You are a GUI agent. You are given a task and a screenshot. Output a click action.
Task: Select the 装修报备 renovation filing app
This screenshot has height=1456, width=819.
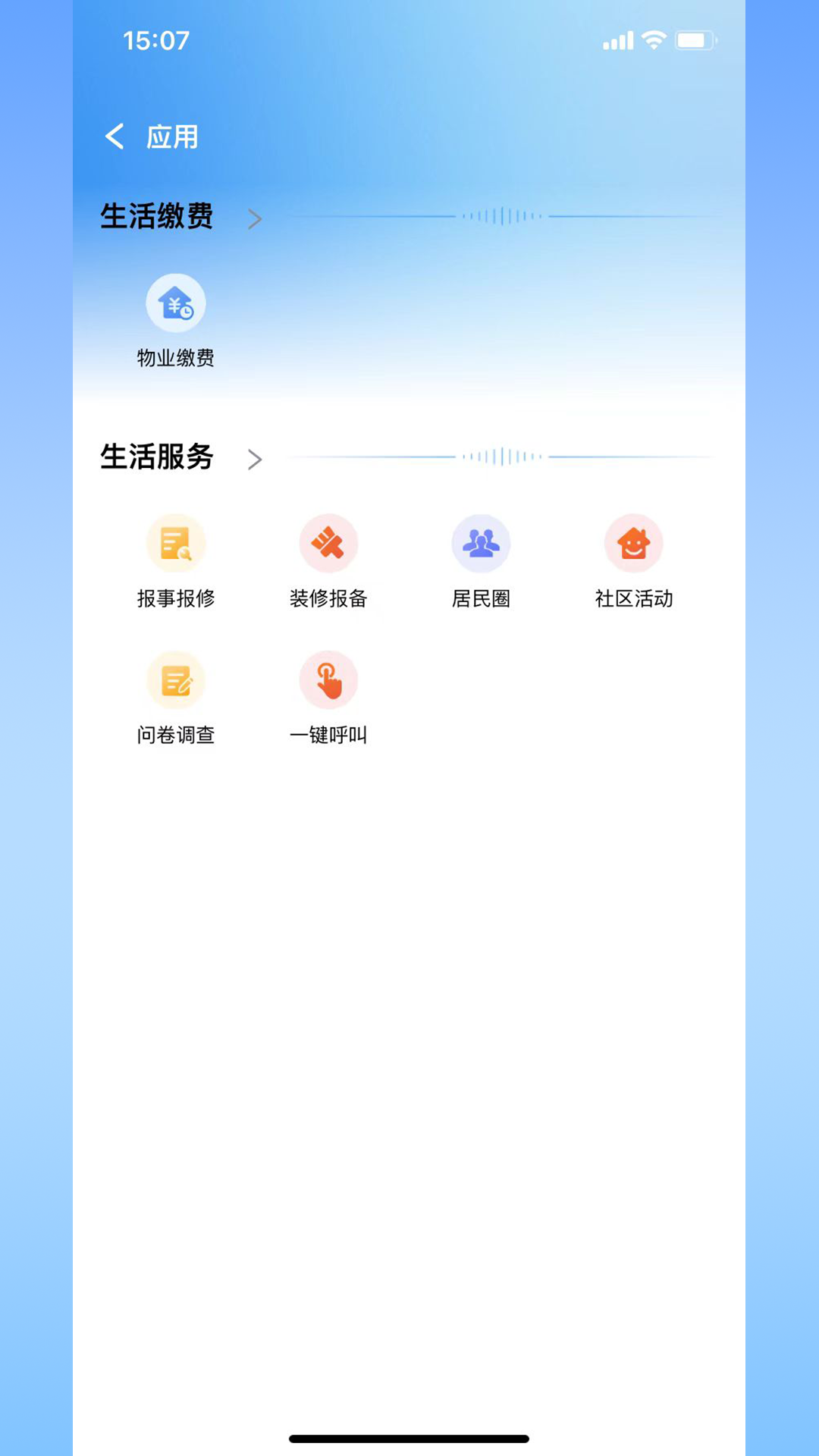click(328, 544)
